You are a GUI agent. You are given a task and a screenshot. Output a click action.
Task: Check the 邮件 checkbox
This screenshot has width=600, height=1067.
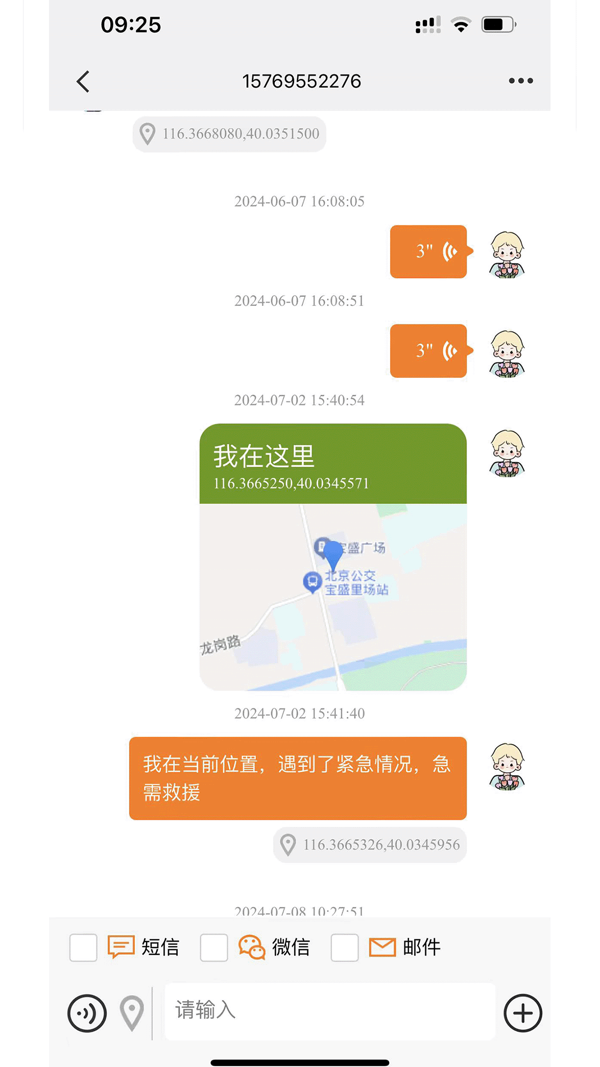[x=345, y=947]
